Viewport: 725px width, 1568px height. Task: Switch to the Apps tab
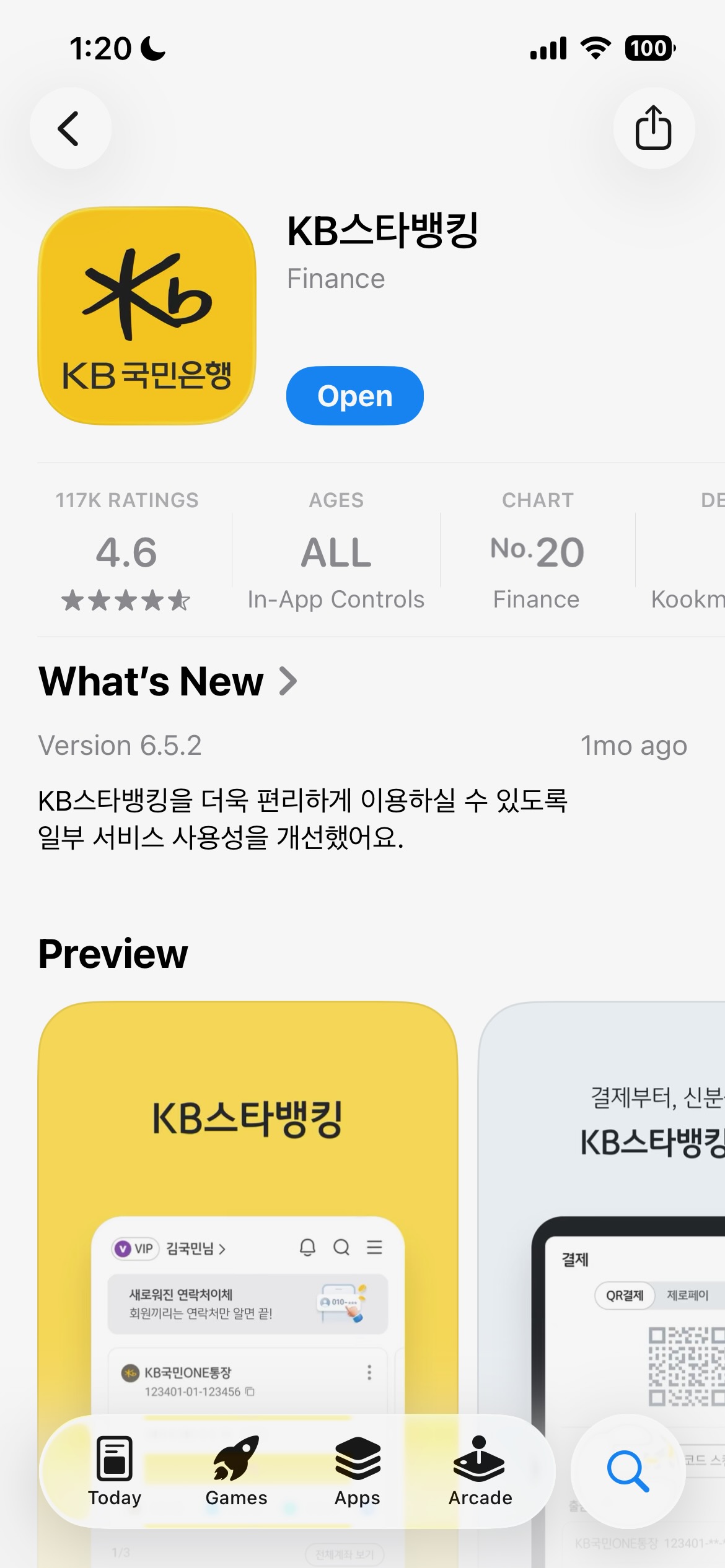358,1471
